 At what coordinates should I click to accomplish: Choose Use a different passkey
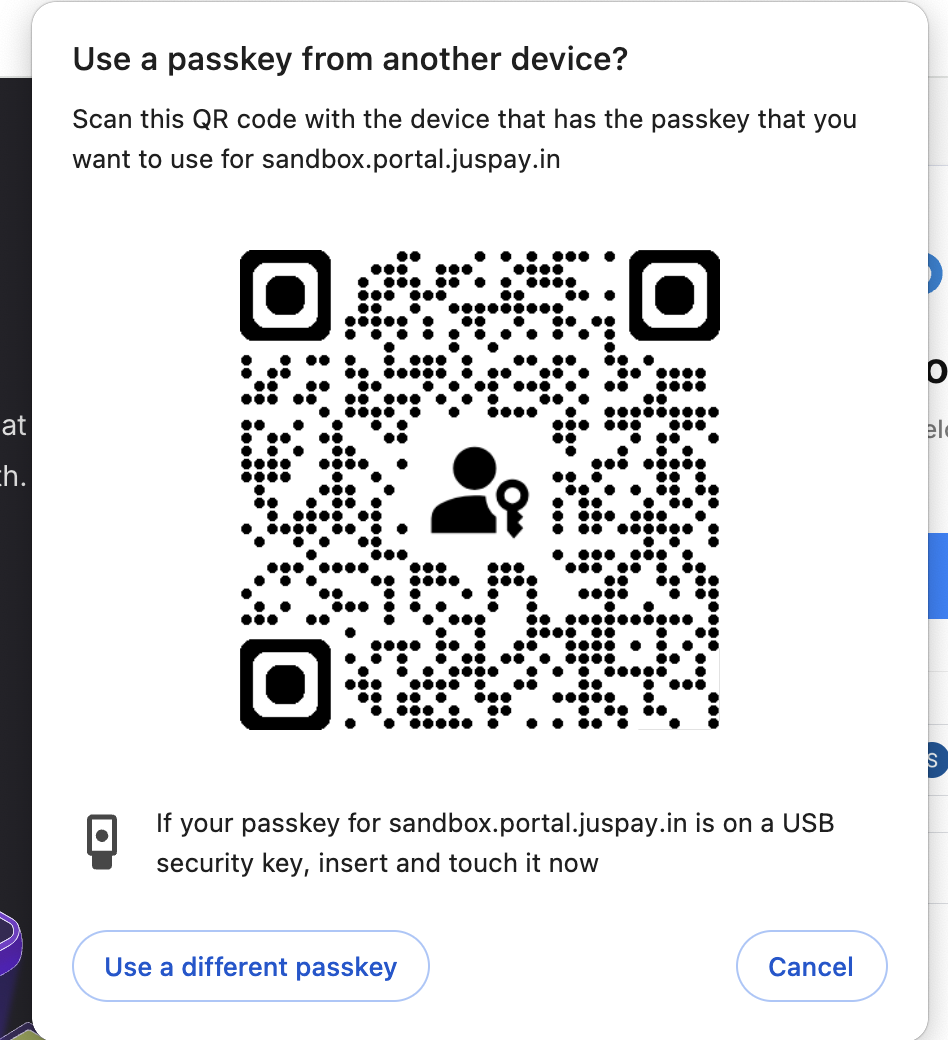click(x=251, y=967)
